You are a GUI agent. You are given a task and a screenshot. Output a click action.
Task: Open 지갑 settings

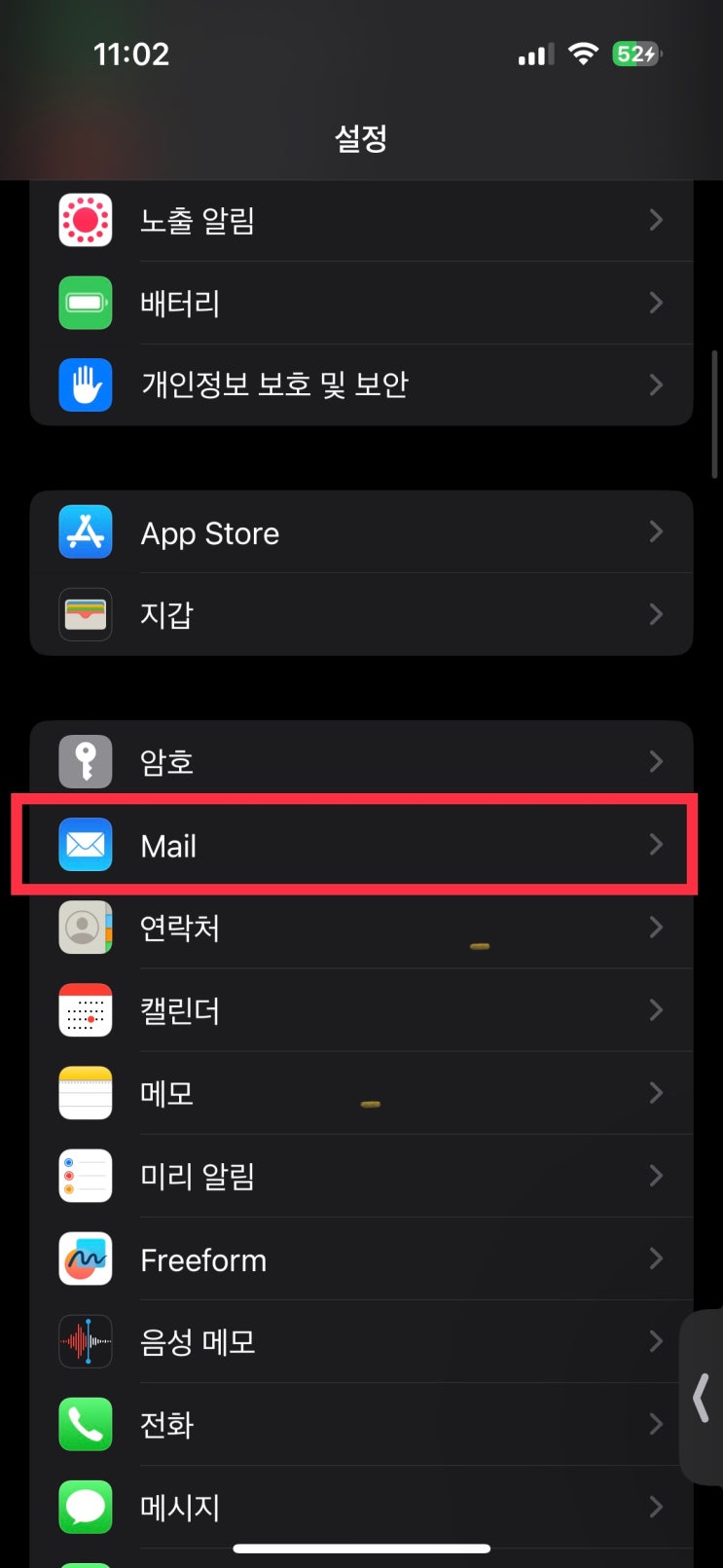(361, 614)
